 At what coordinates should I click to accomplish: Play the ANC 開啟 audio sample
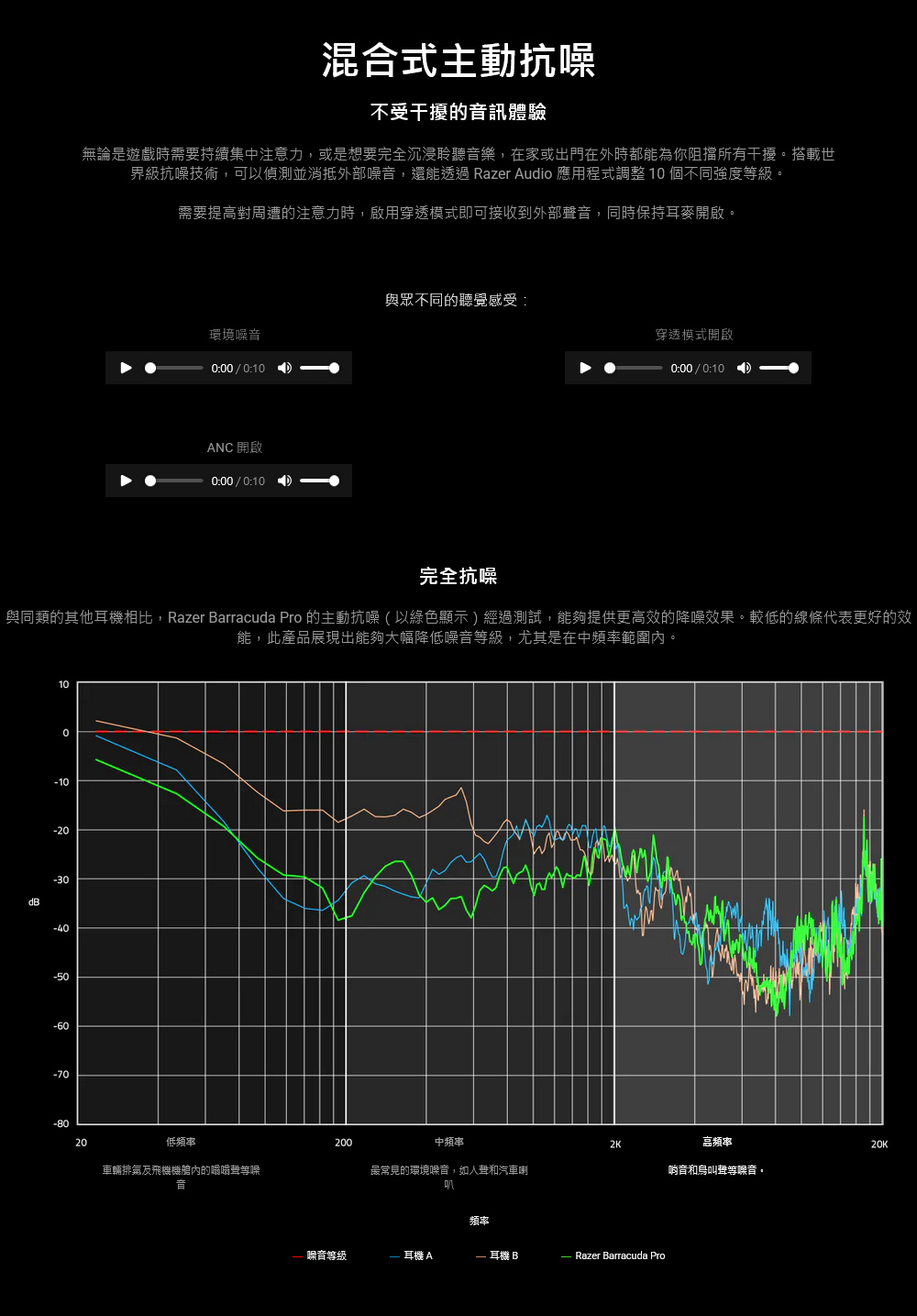pyautogui.click(x=127, y=481)
